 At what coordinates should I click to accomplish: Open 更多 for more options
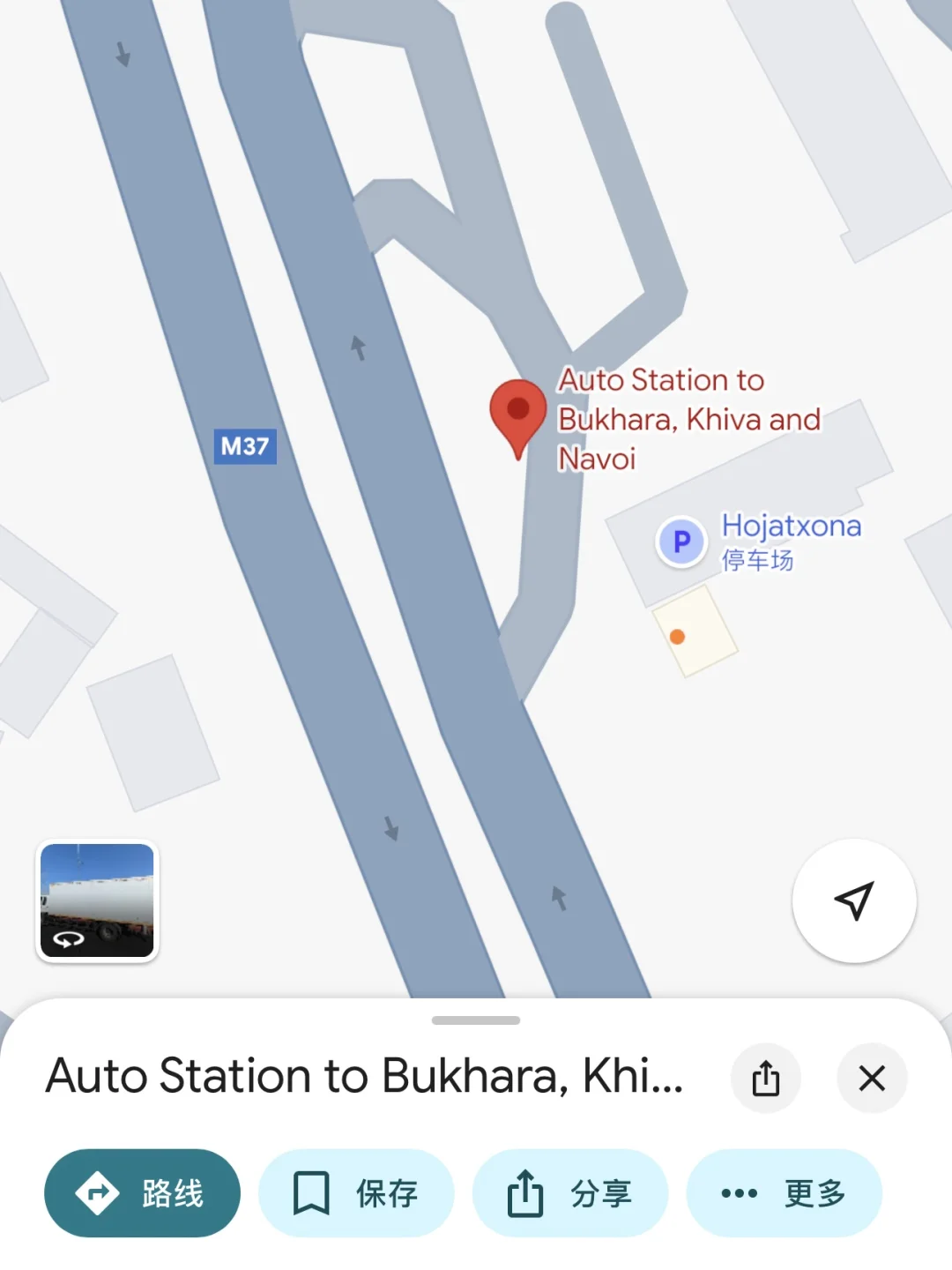(784, 1193)
